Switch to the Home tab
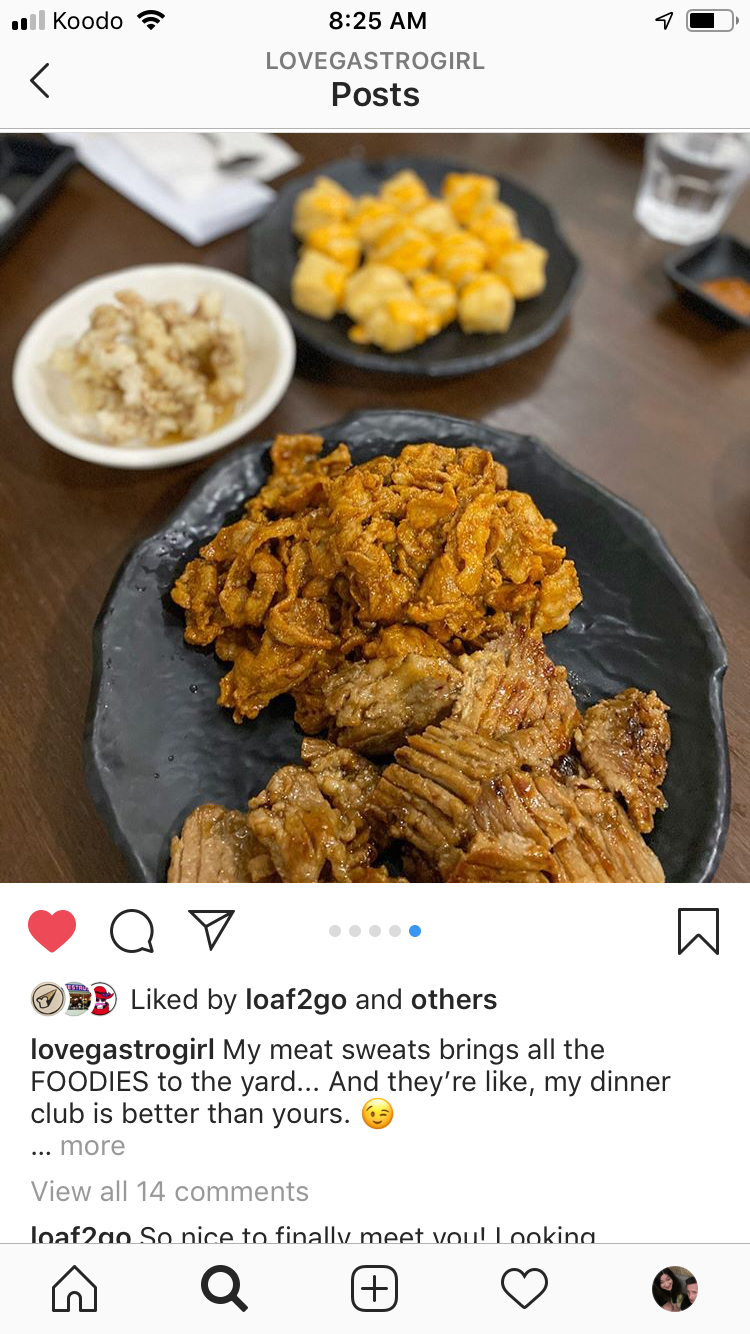Image resolution: width=750 pixels, height=1334 pixels. [75, 1289]
